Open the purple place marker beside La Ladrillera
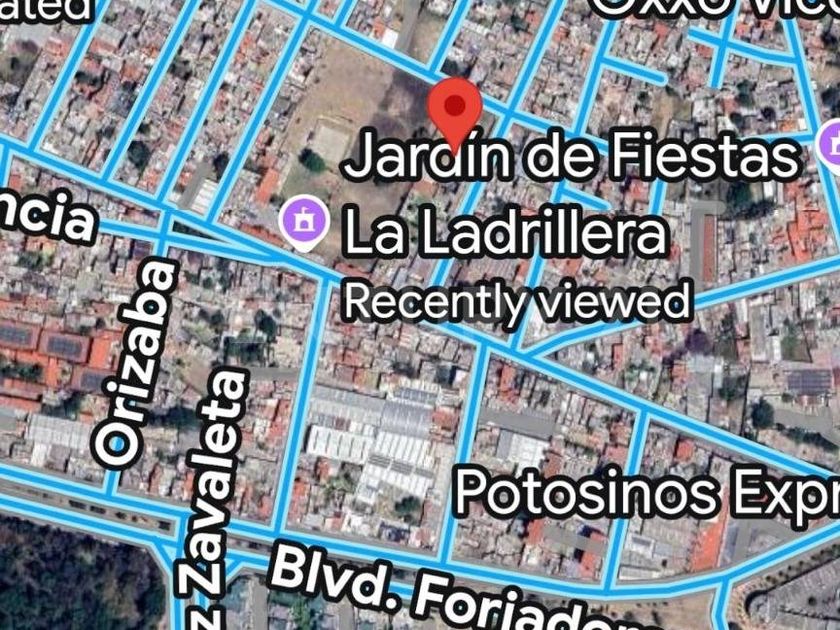 click(304, 223)
